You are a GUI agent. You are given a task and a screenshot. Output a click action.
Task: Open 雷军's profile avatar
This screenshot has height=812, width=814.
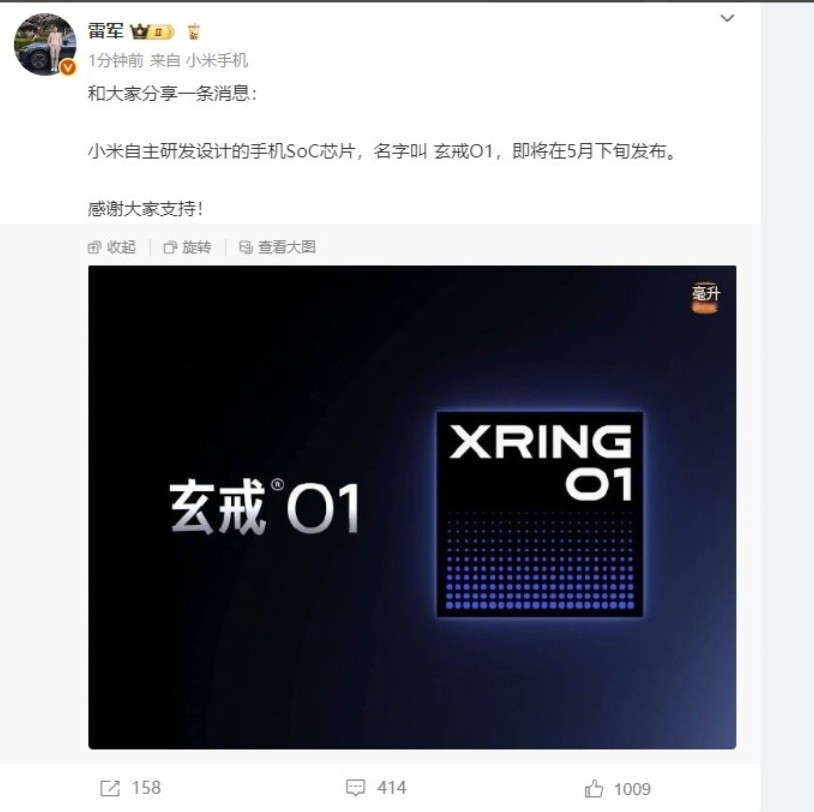click(x=44, y=45)
